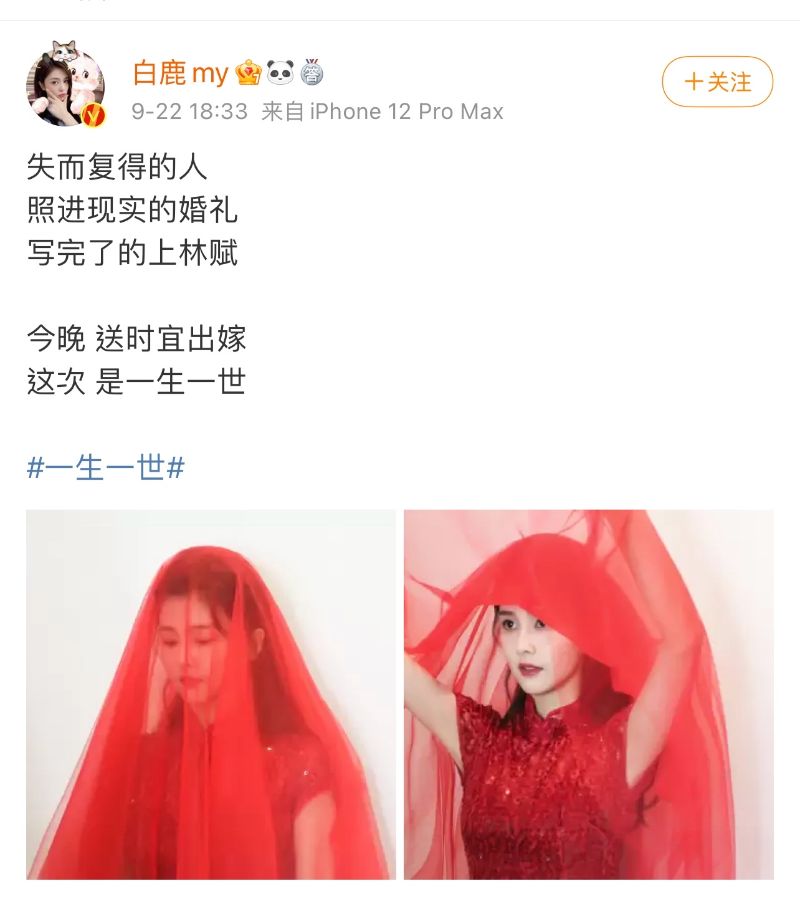View the photo with veil covering face
The height and width of the screenshot is (899, 800).
211,695
